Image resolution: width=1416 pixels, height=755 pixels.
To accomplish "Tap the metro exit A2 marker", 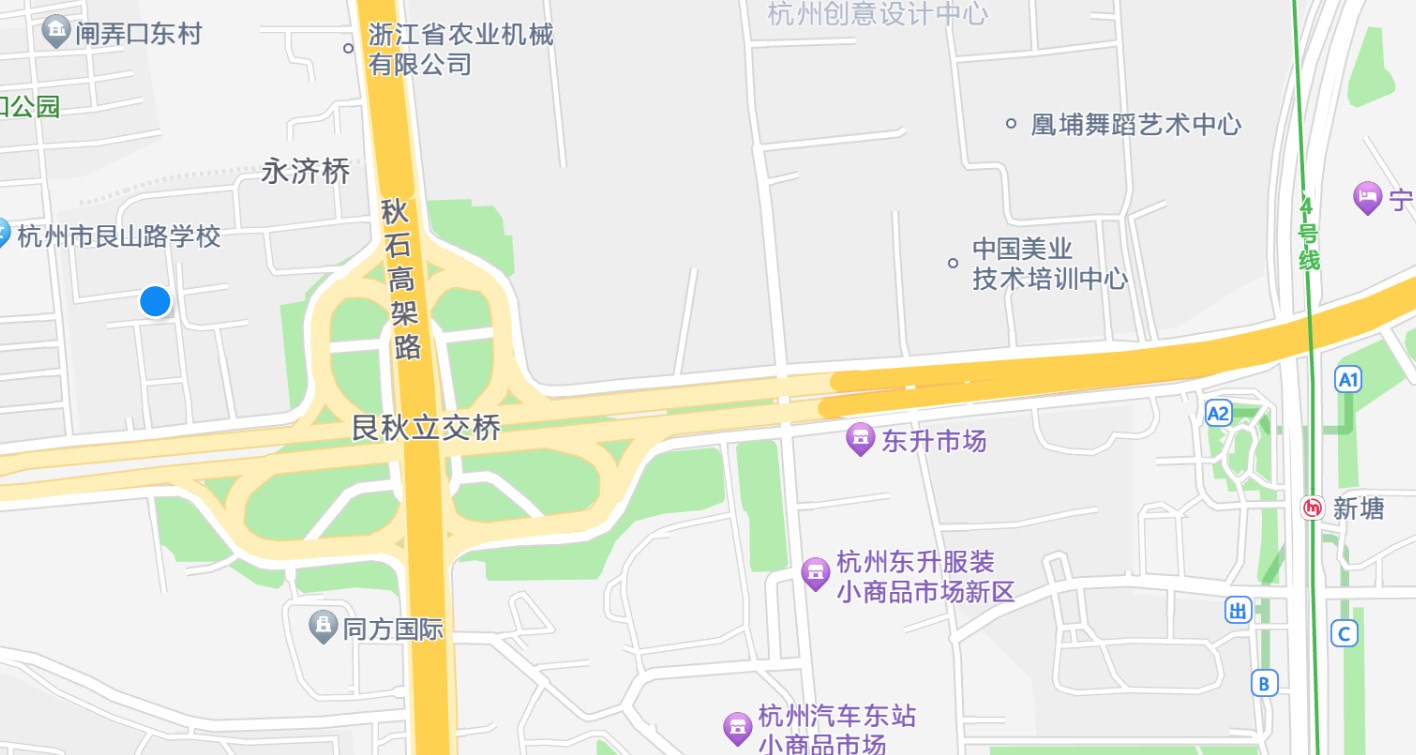I will point(1217,413).
